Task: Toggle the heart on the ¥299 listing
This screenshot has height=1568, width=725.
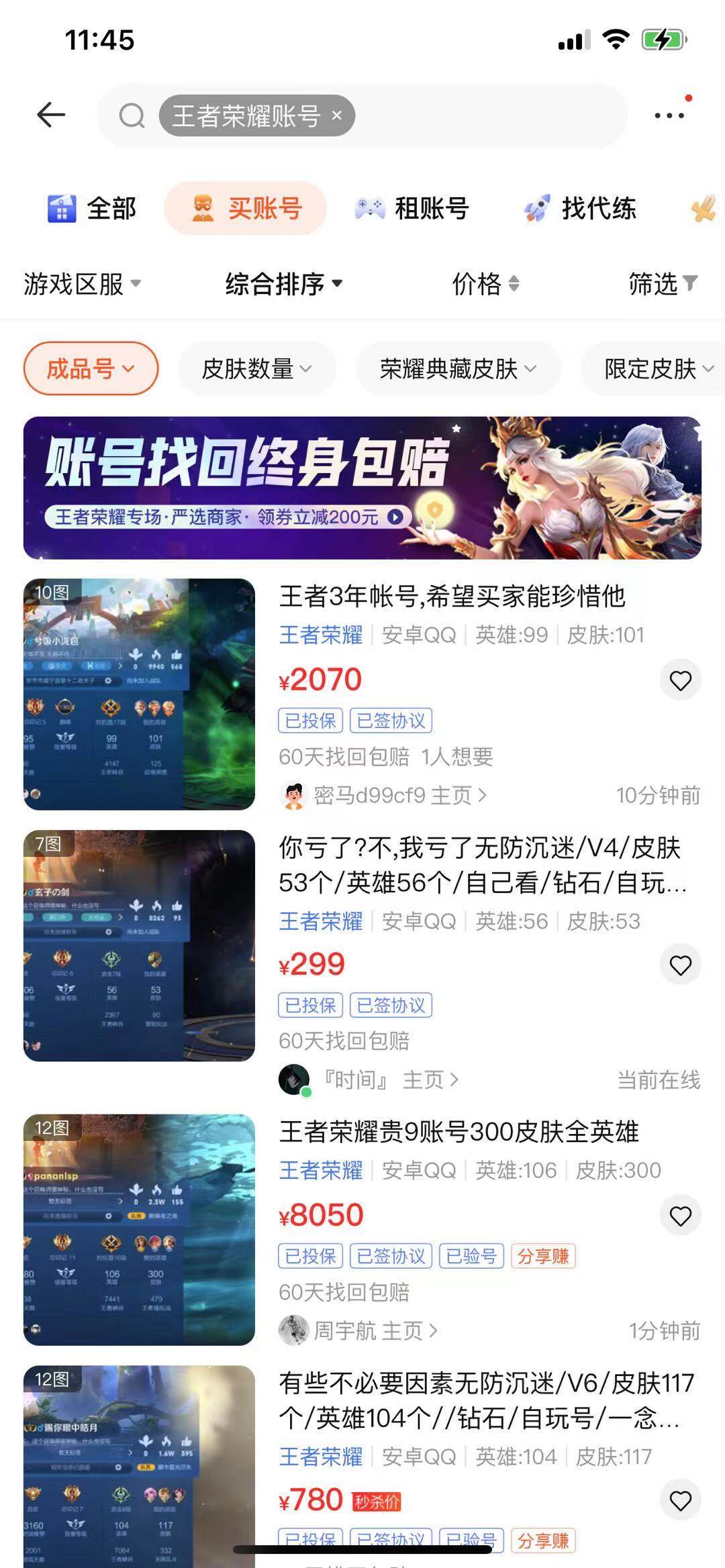Action: [x=680, y=964]
